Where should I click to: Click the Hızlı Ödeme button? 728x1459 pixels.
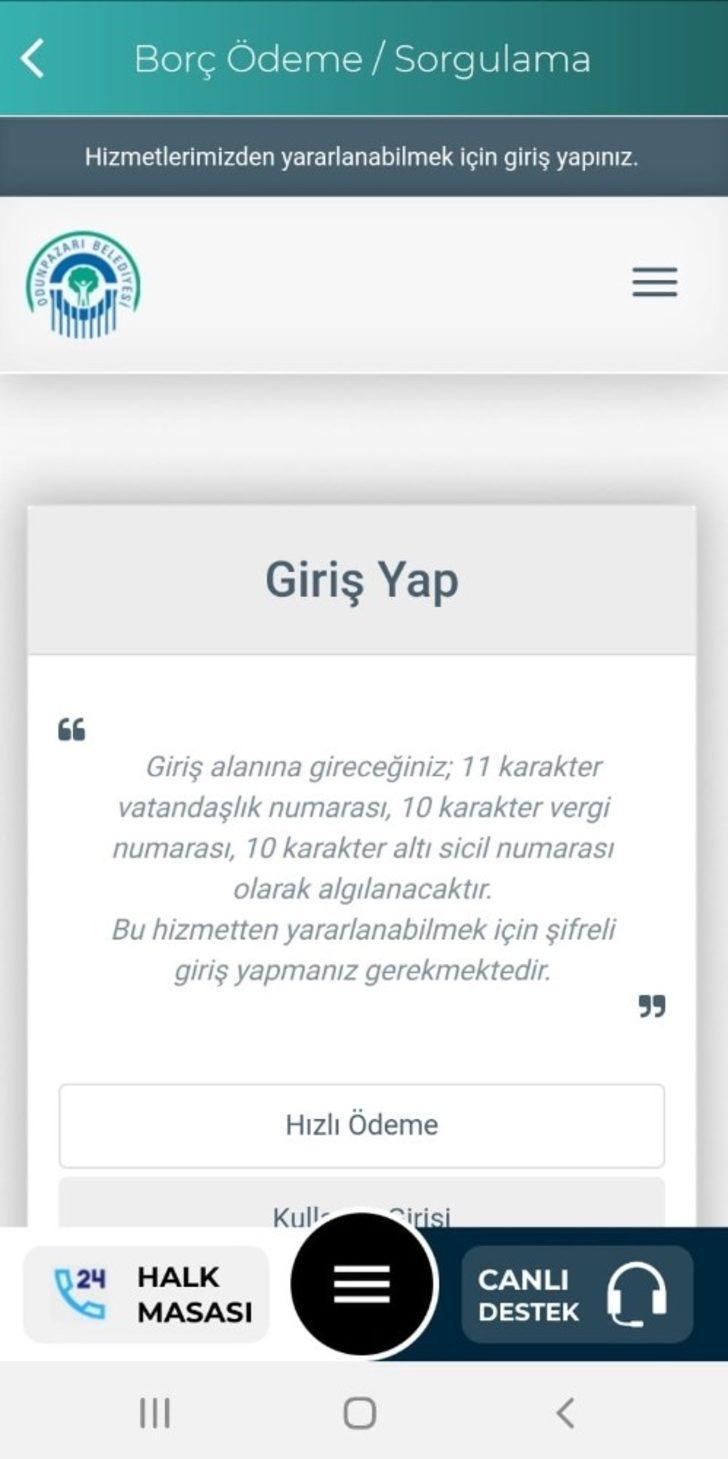[x=364, y=1124]
